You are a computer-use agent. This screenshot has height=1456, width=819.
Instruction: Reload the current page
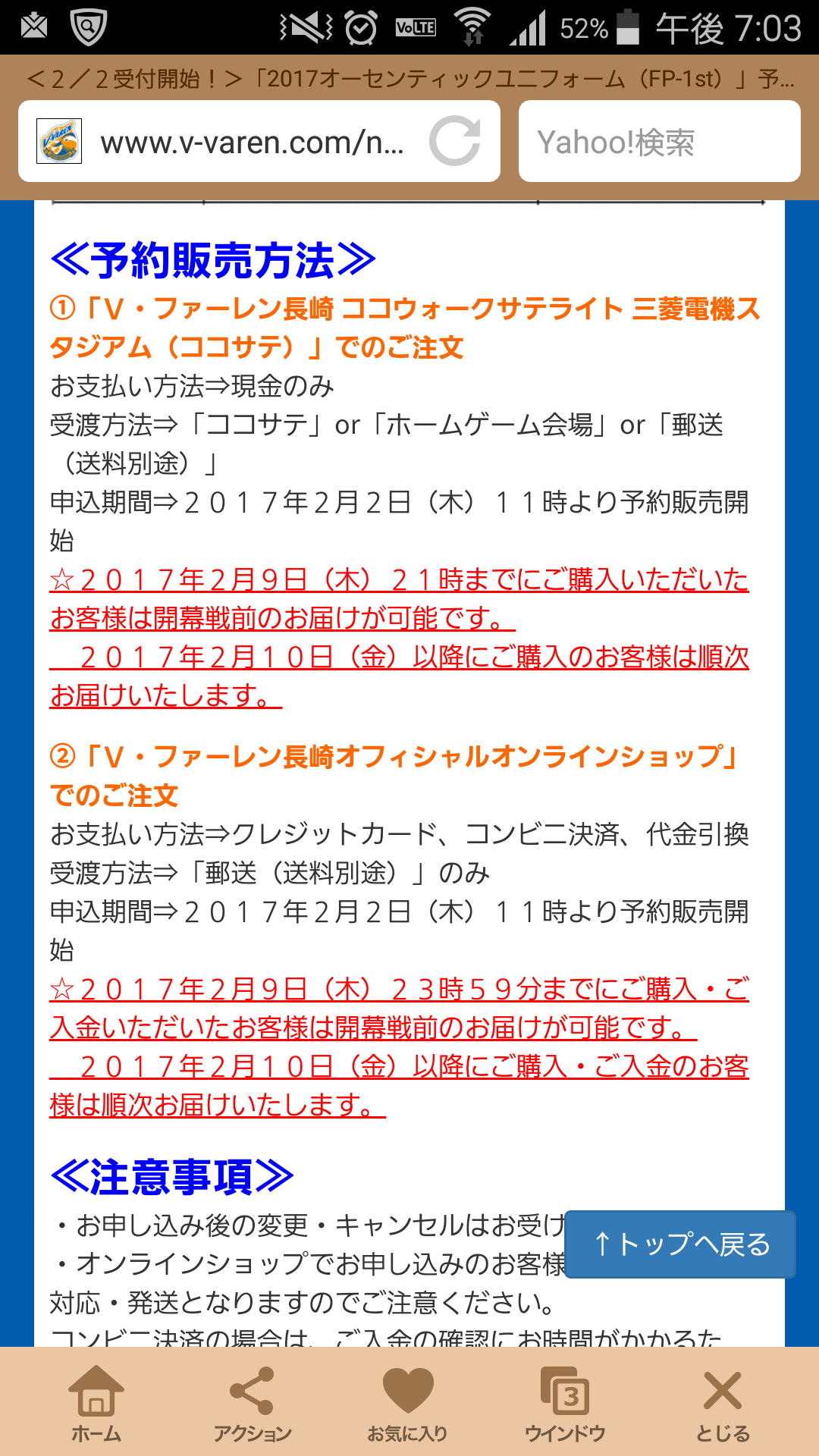pyautogui.click(x=455, y=141)
